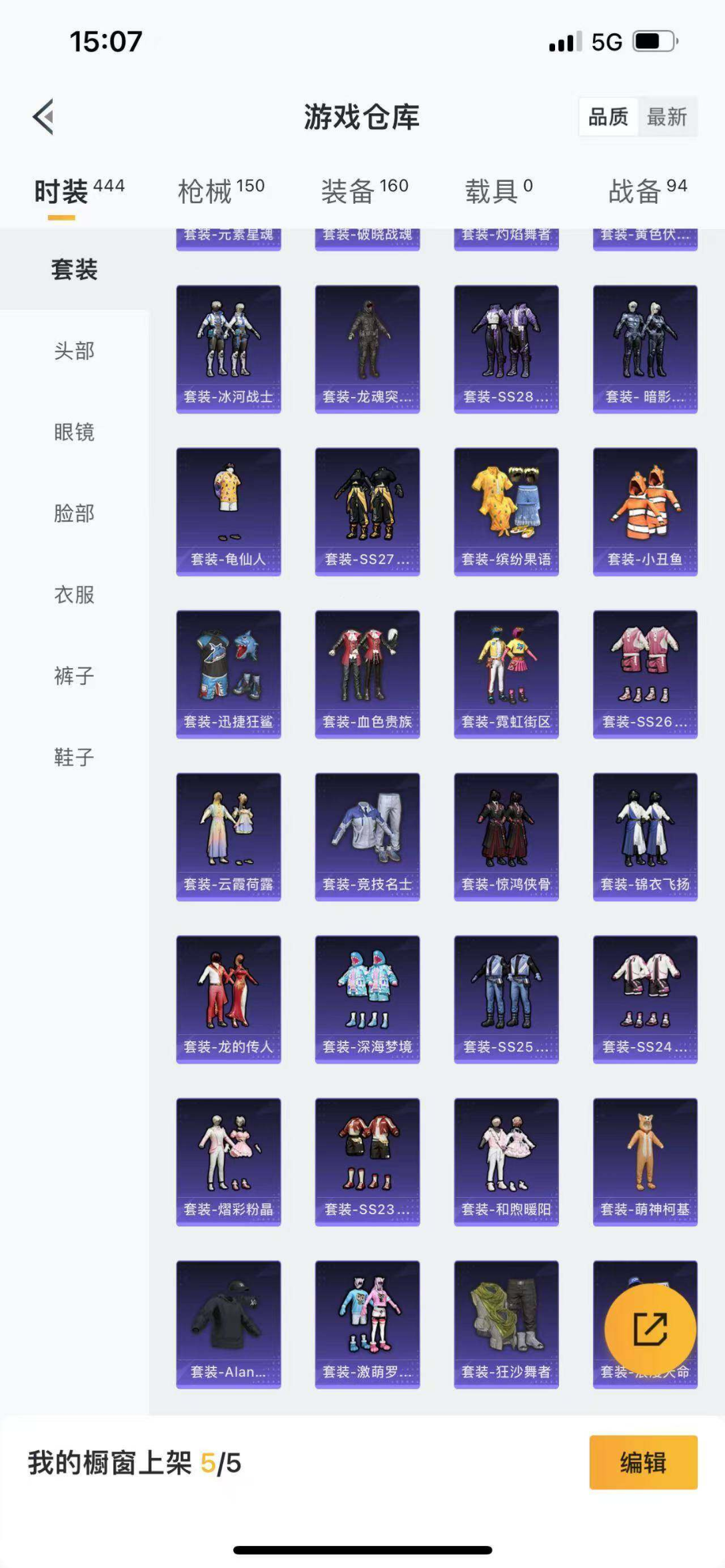The image size is (725, 1568).
Task: Select the 脸部 category
Action: (74, 514)
